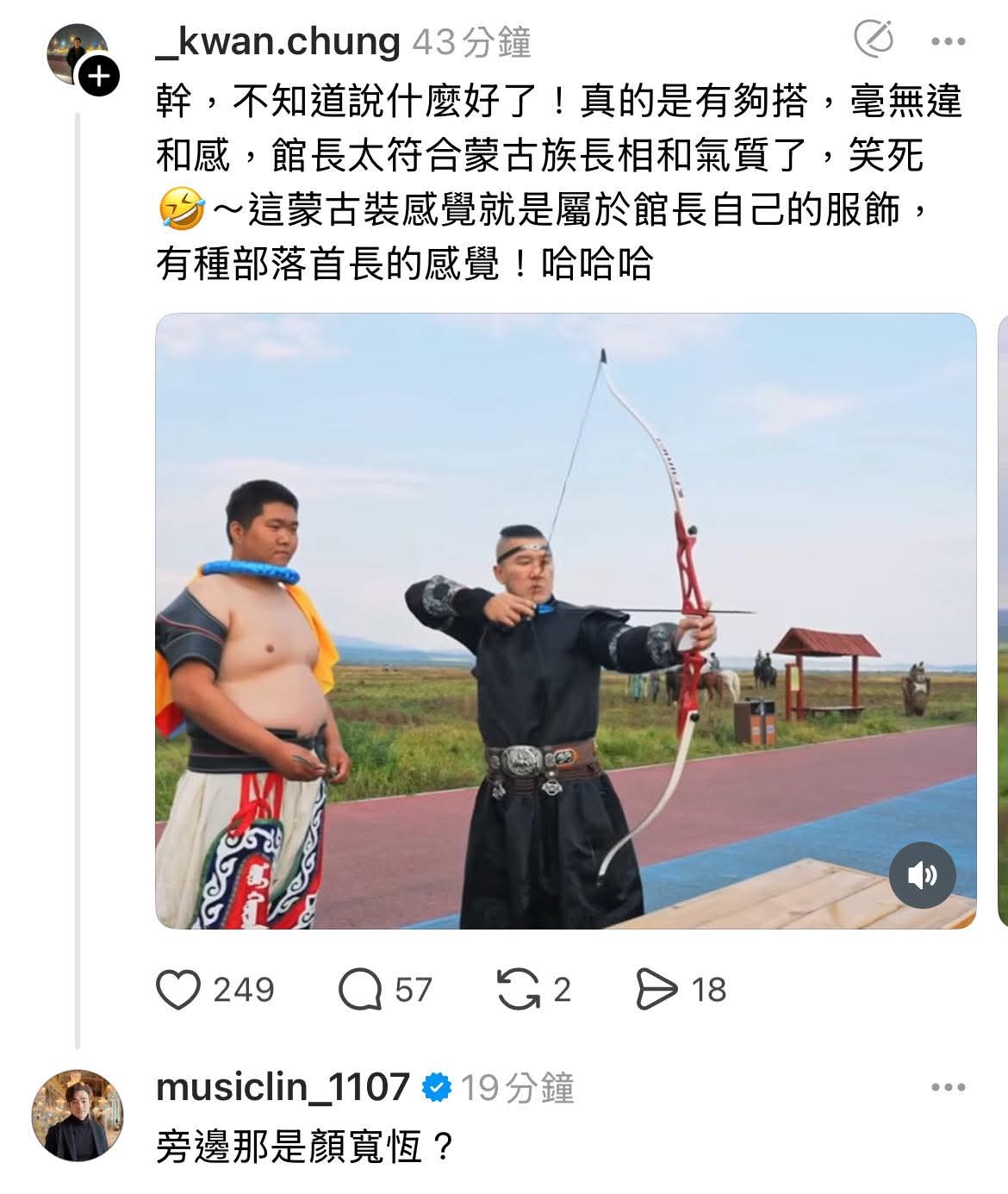Repost _kwan.chung's post
Viewport: 1008px width, 1194px height.
(518, 990)
